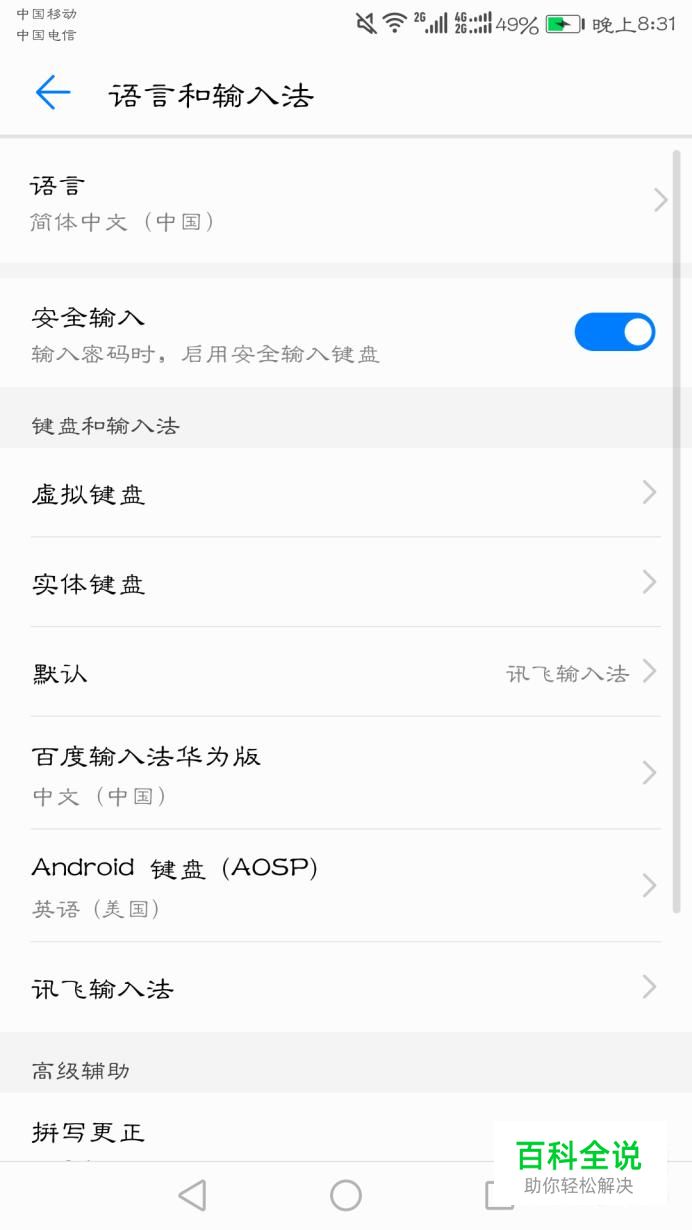
Task: Change the 默认 input method
Action: click(x=346, y=673)
